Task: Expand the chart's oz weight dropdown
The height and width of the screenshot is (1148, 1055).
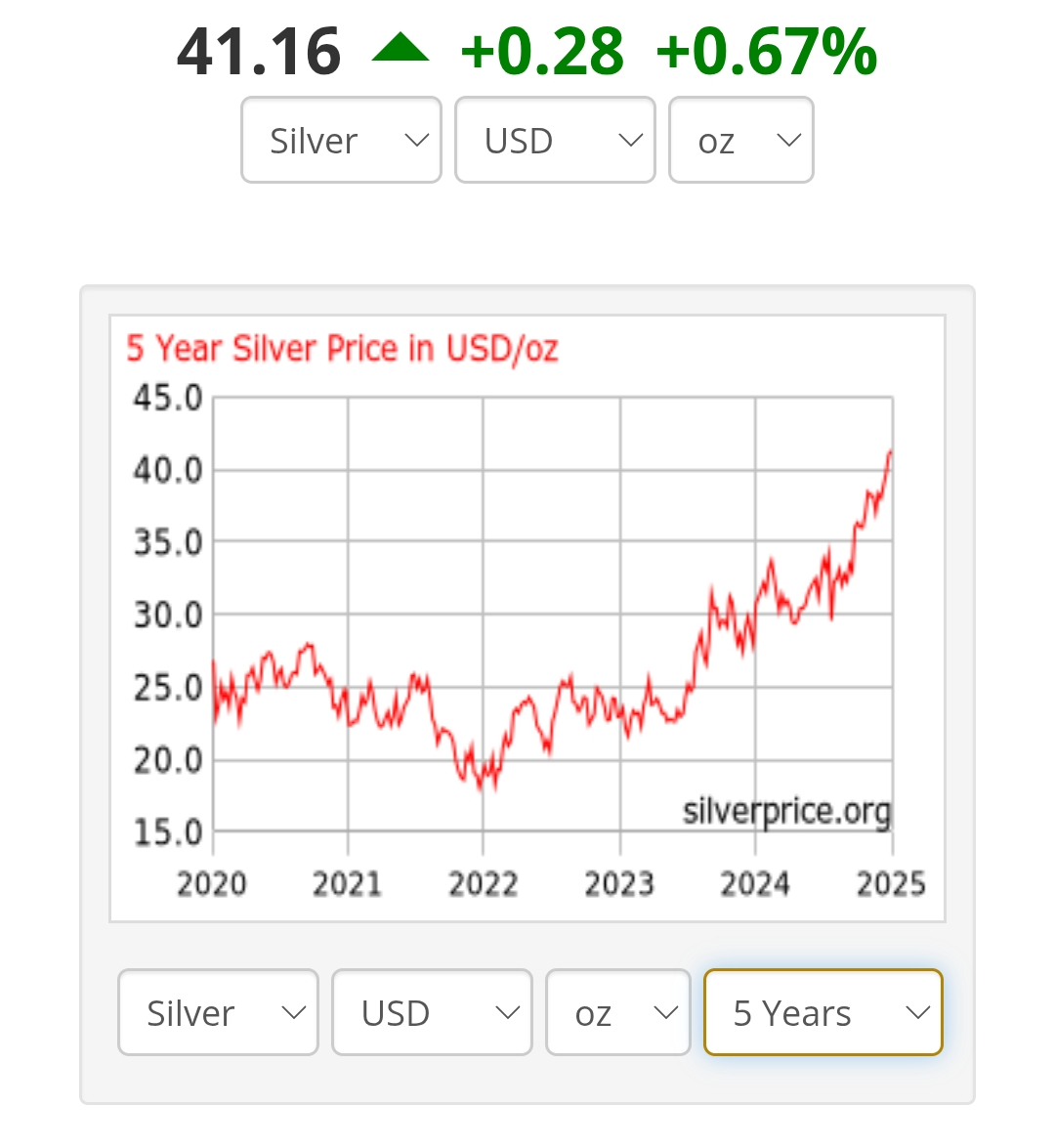Action: pyautogui.click(x=617, y=1012)
